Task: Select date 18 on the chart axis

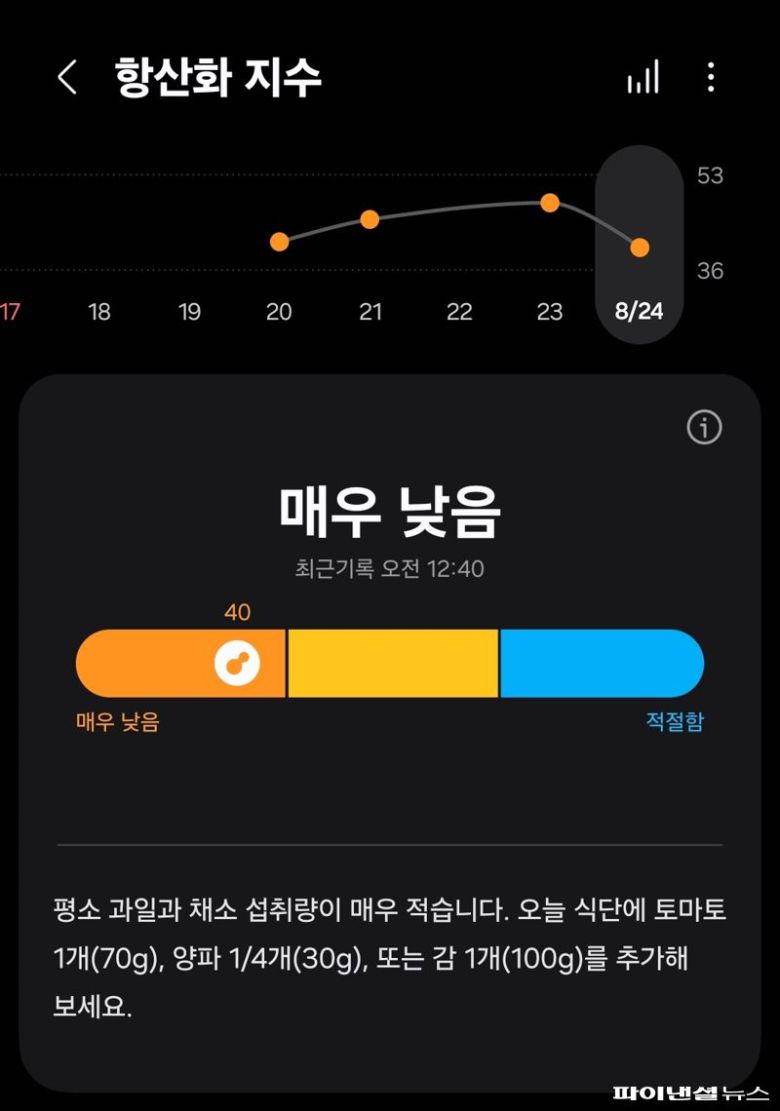Action: (x=98, y=312)
